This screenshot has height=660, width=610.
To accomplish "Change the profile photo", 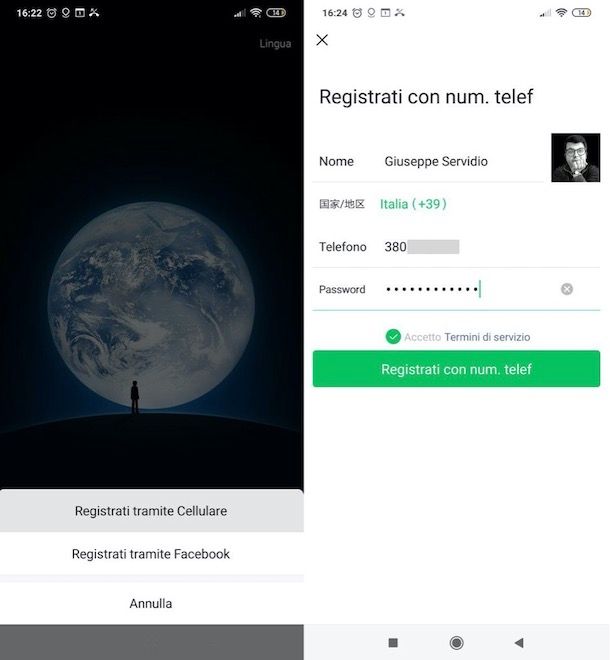I will click(x=575, y=158).
